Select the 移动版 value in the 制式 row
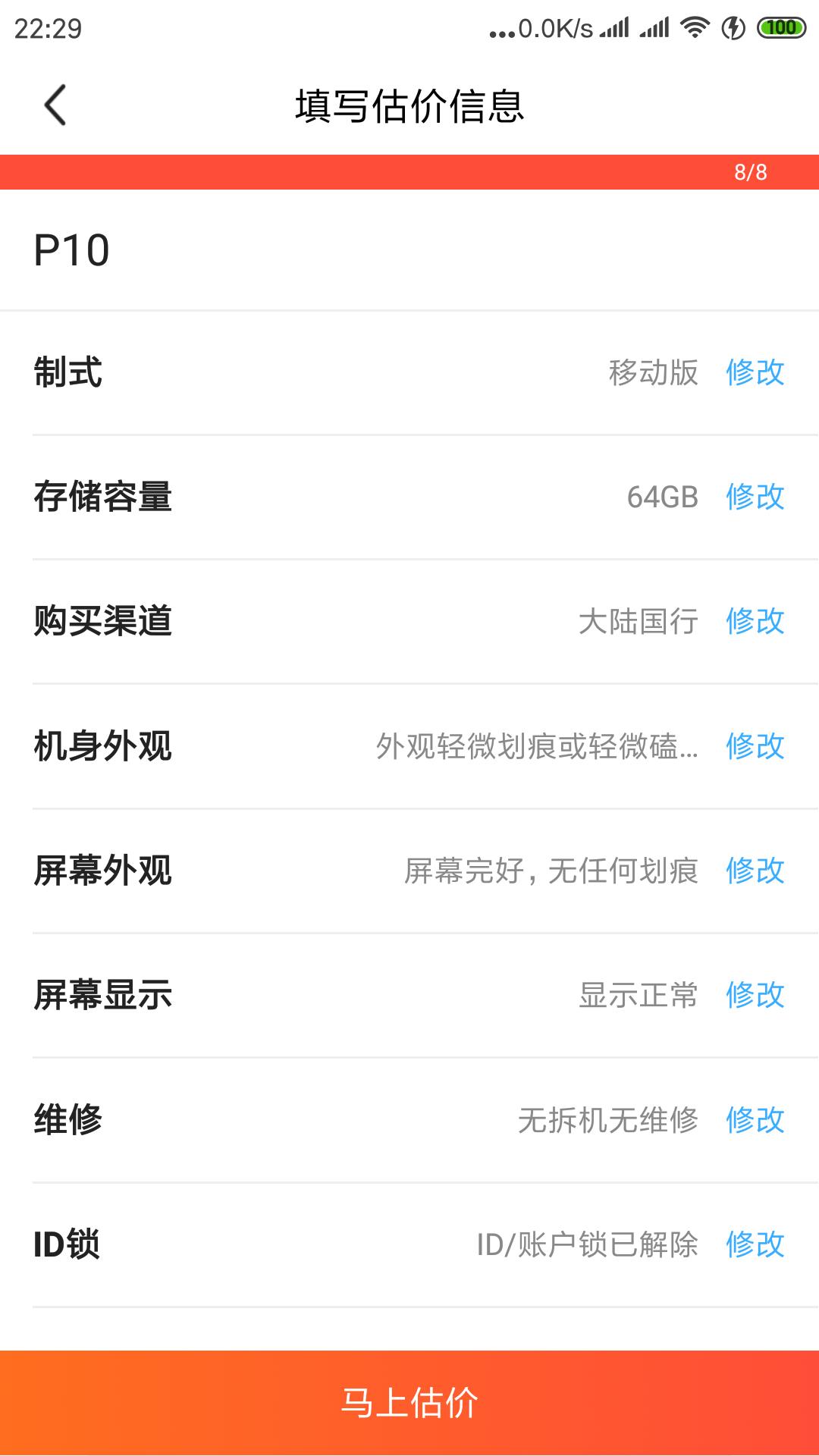Screen dimensions: 819x1456 (654, 372)
